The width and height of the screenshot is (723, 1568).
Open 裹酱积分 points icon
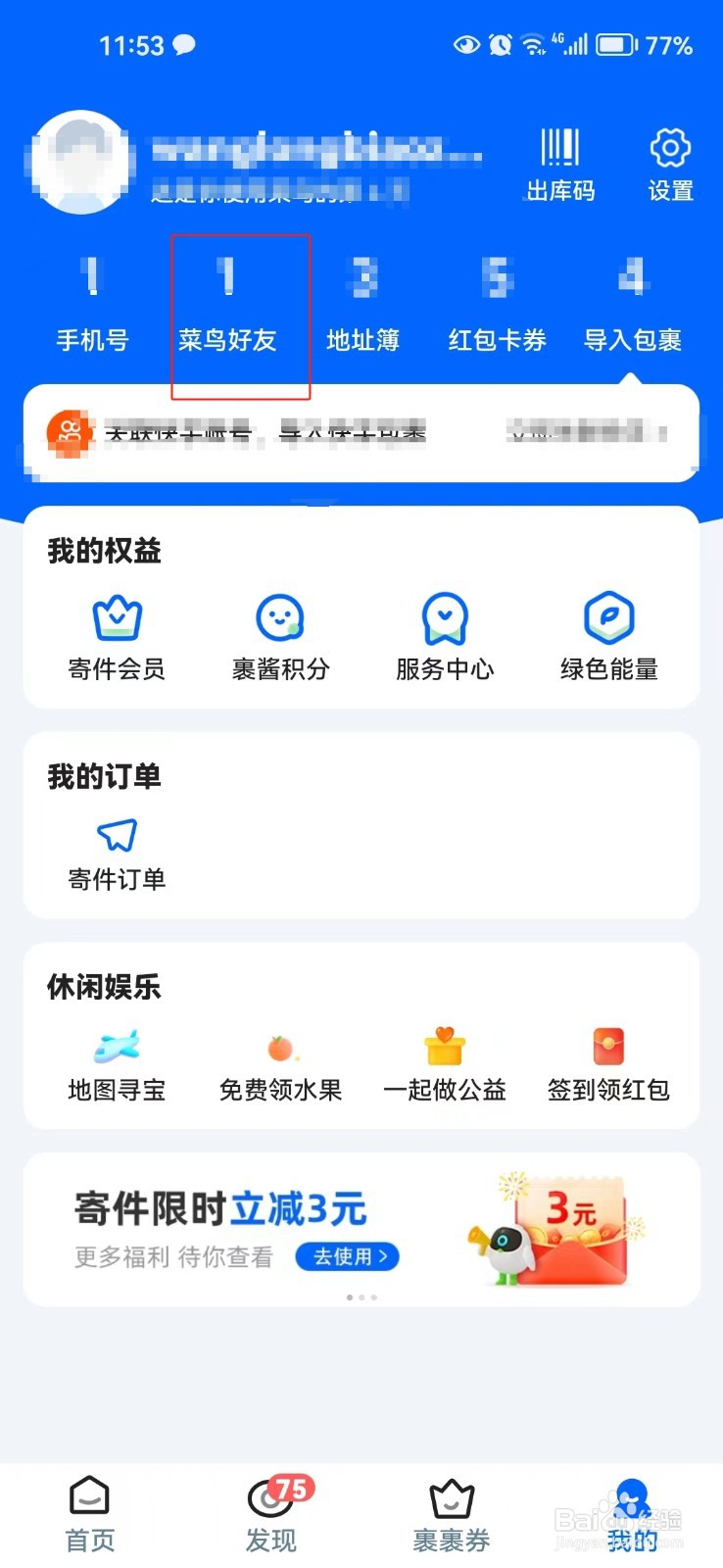tap(281, 618)
